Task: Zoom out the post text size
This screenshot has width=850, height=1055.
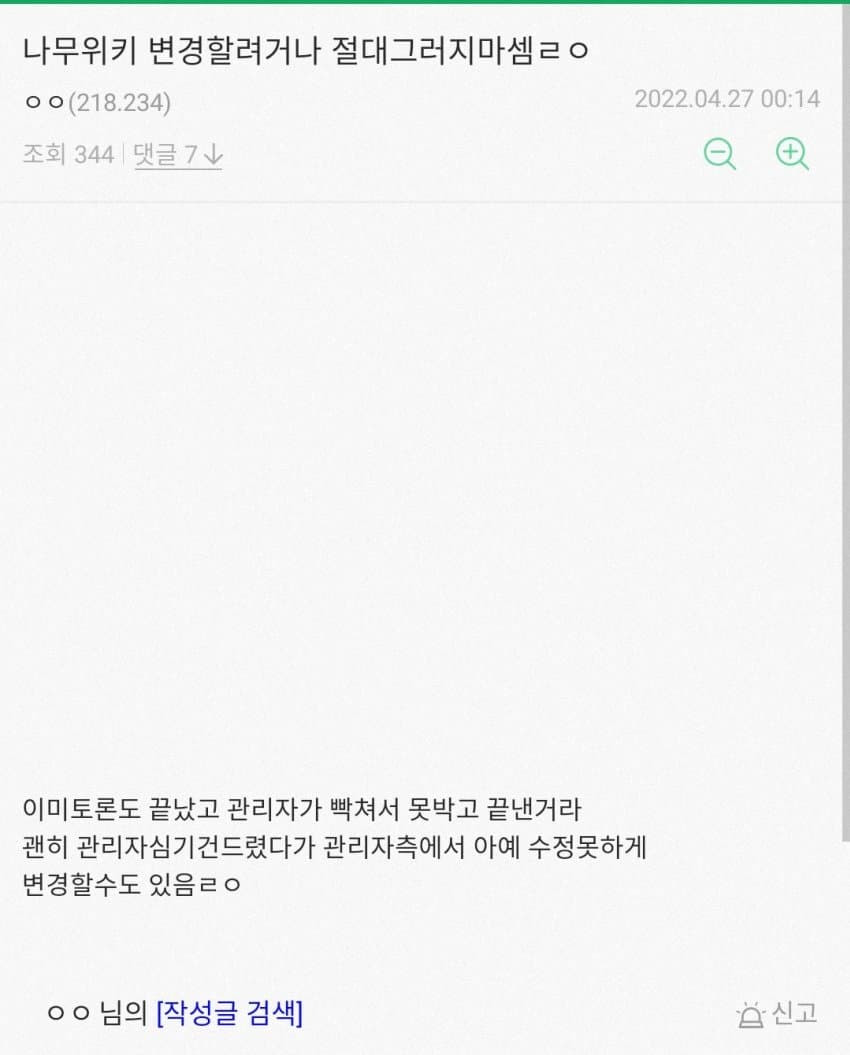Action: (x=719, y=154)
